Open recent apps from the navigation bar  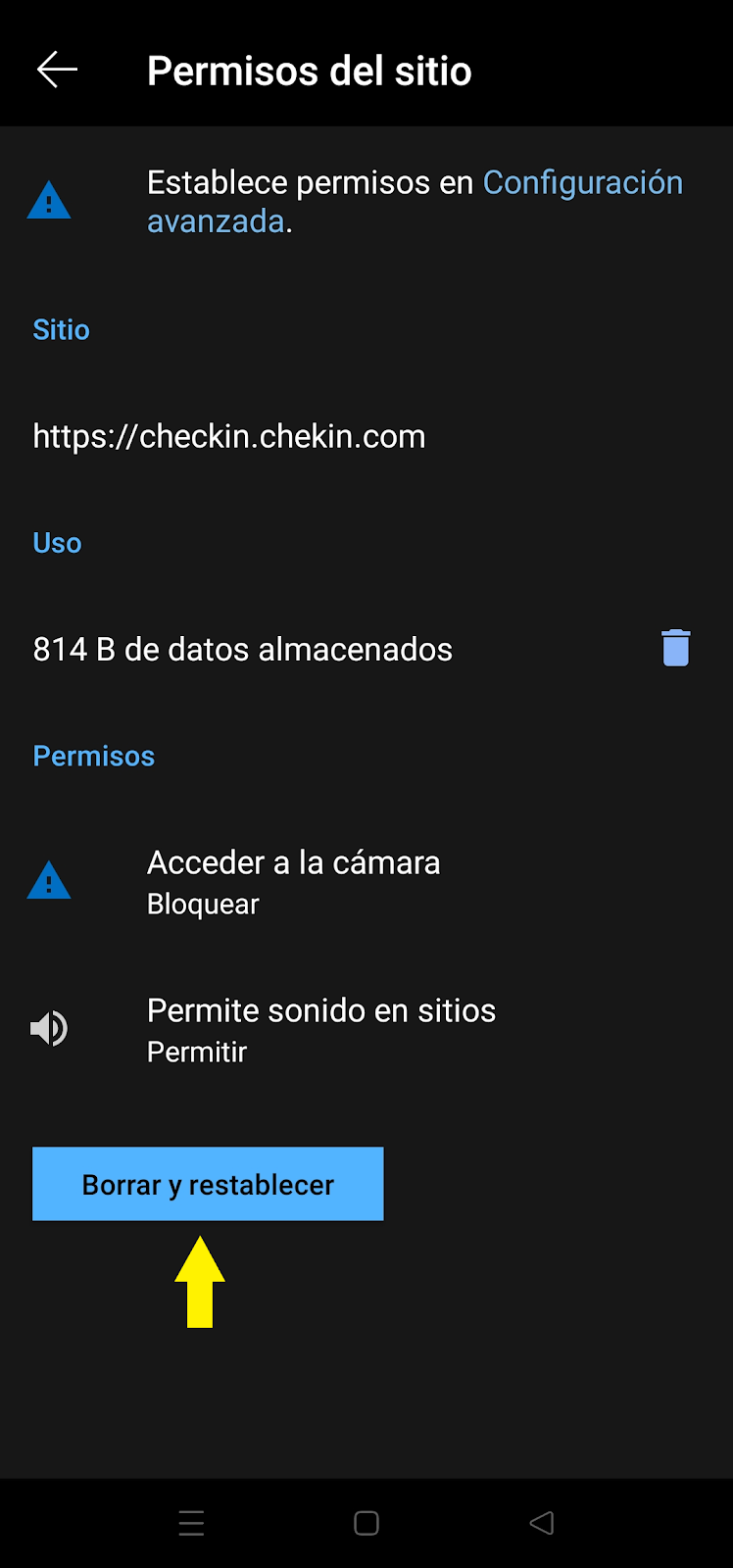pos(192,1523)
